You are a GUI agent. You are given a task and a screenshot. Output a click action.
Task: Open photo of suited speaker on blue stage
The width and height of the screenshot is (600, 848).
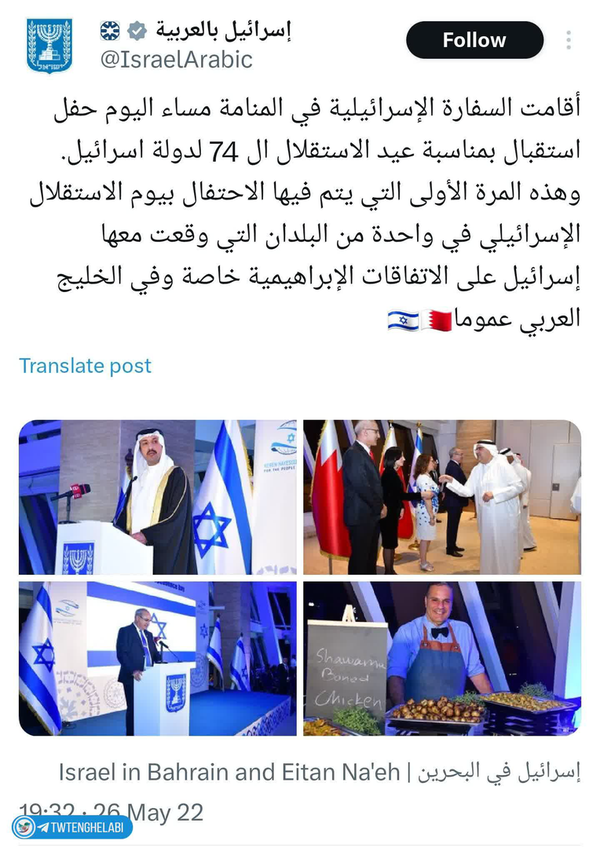[157, 658]
